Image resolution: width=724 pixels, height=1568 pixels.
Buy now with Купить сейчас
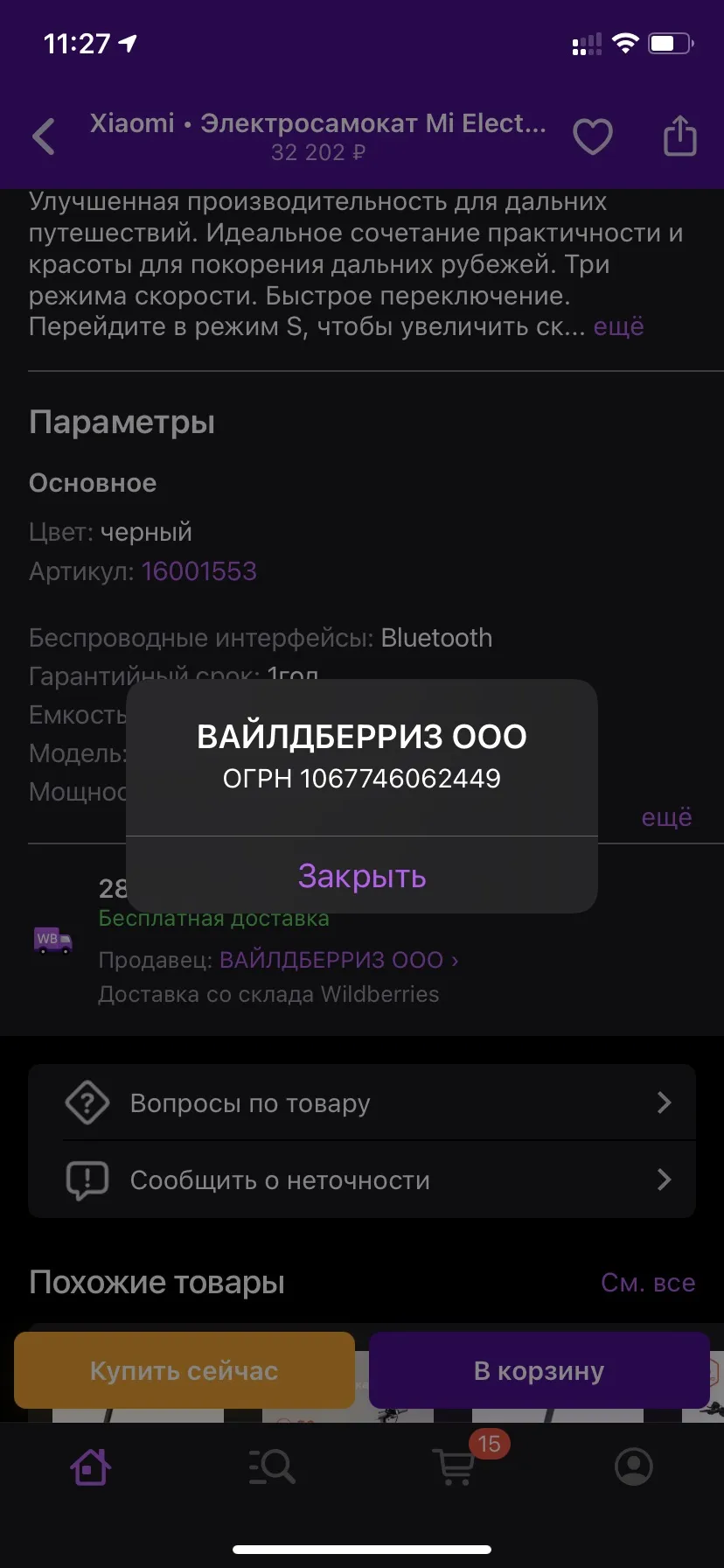[184, 1370]
